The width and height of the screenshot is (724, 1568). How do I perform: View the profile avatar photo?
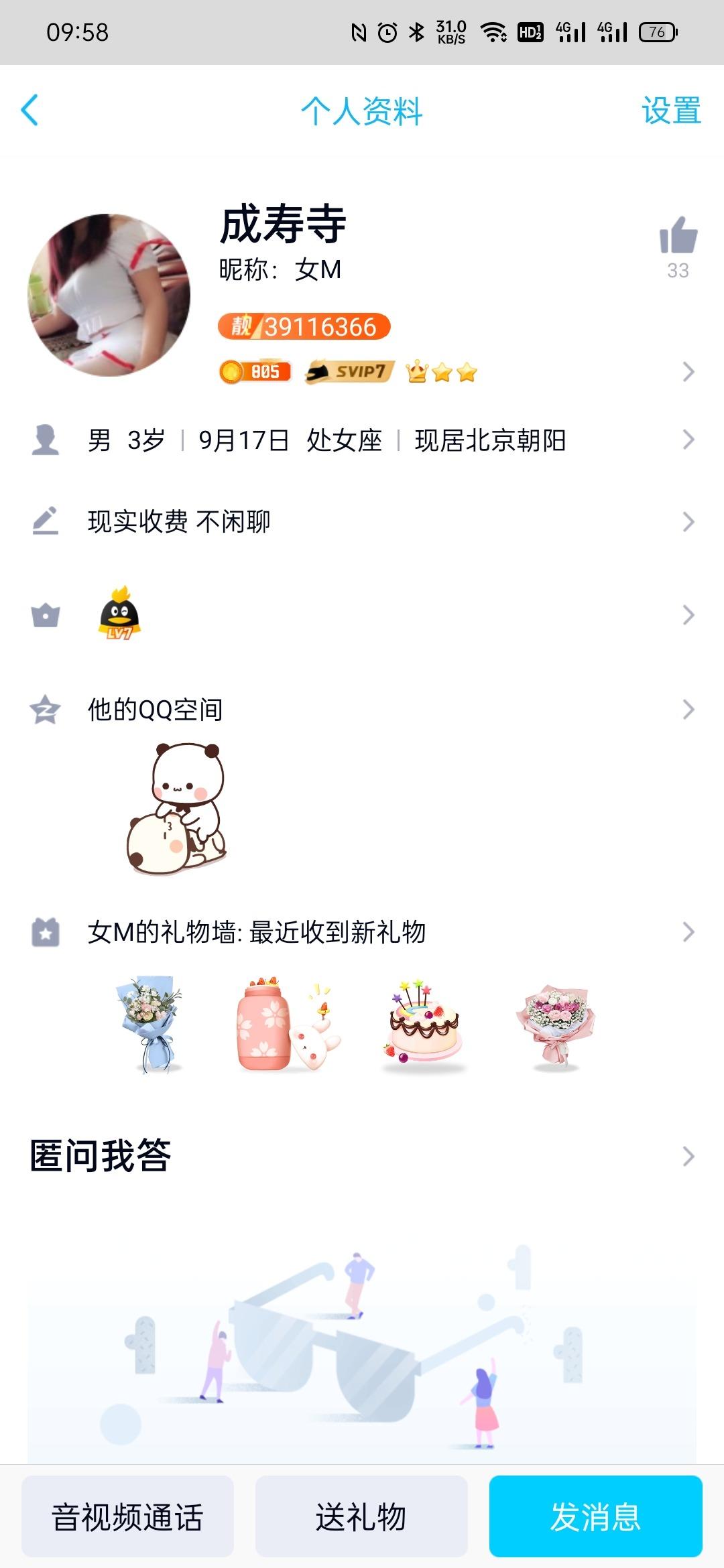coord(109,295)
